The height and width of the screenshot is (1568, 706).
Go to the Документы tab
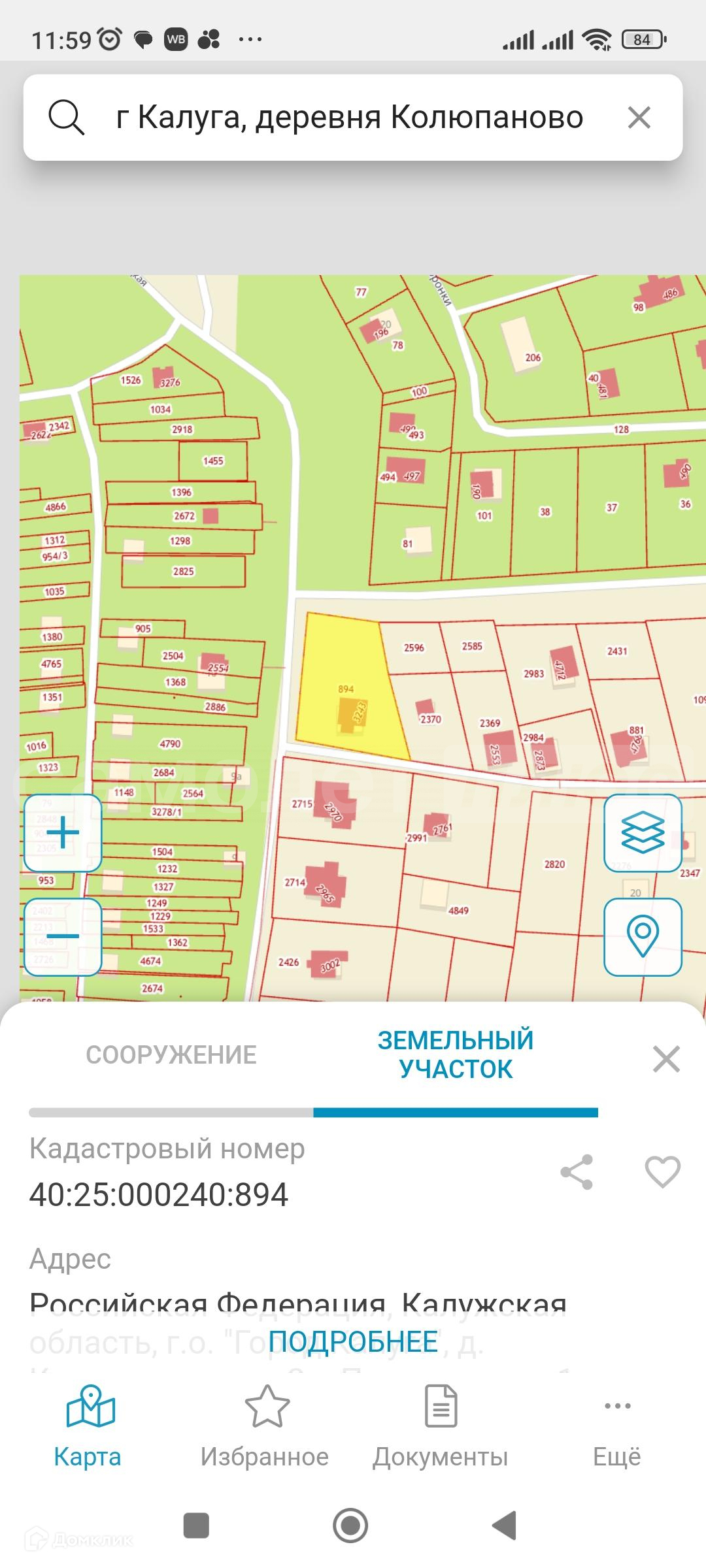(x=441, y=1427)
